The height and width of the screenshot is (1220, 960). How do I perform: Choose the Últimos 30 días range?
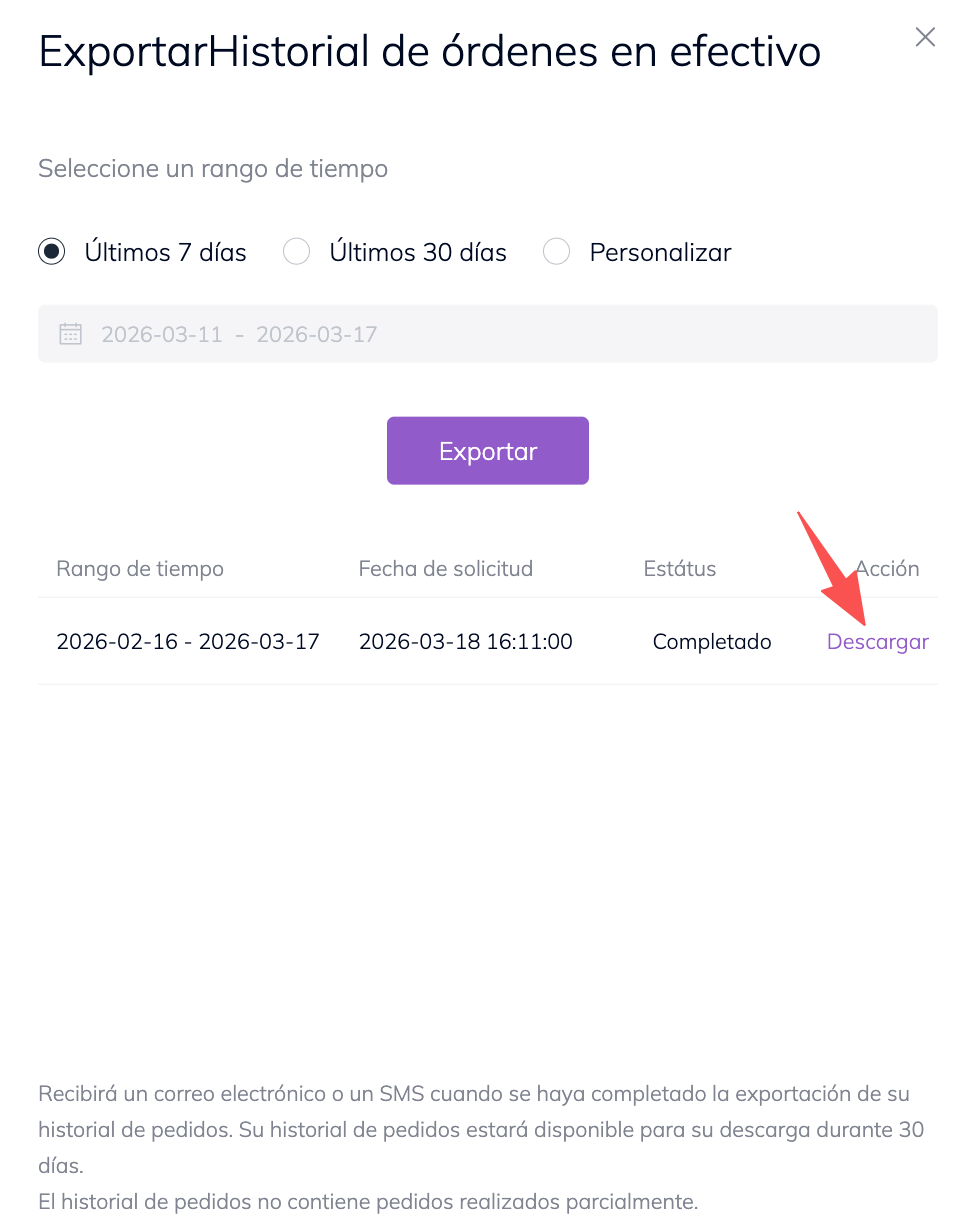tap(297, 252)
